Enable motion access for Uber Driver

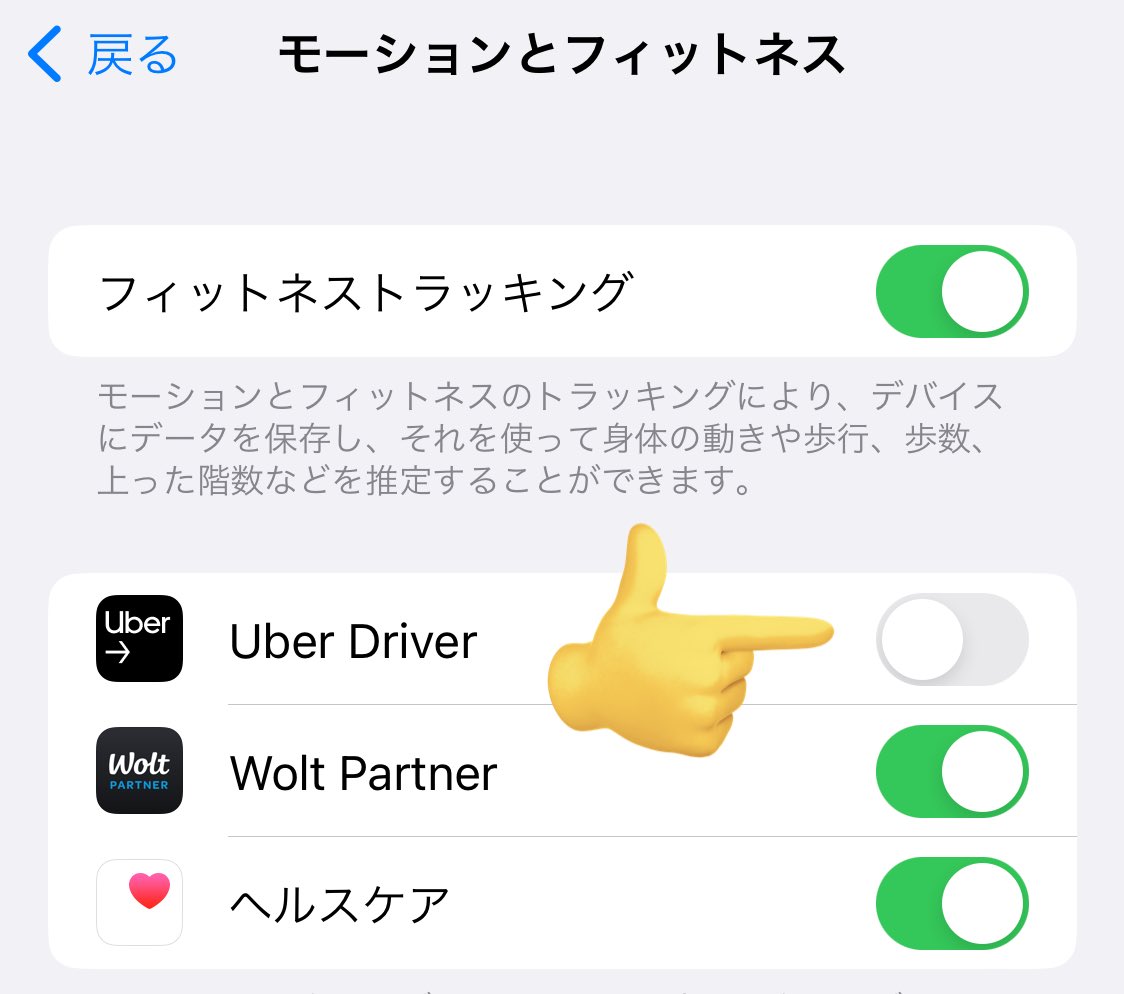click(951, 640)
